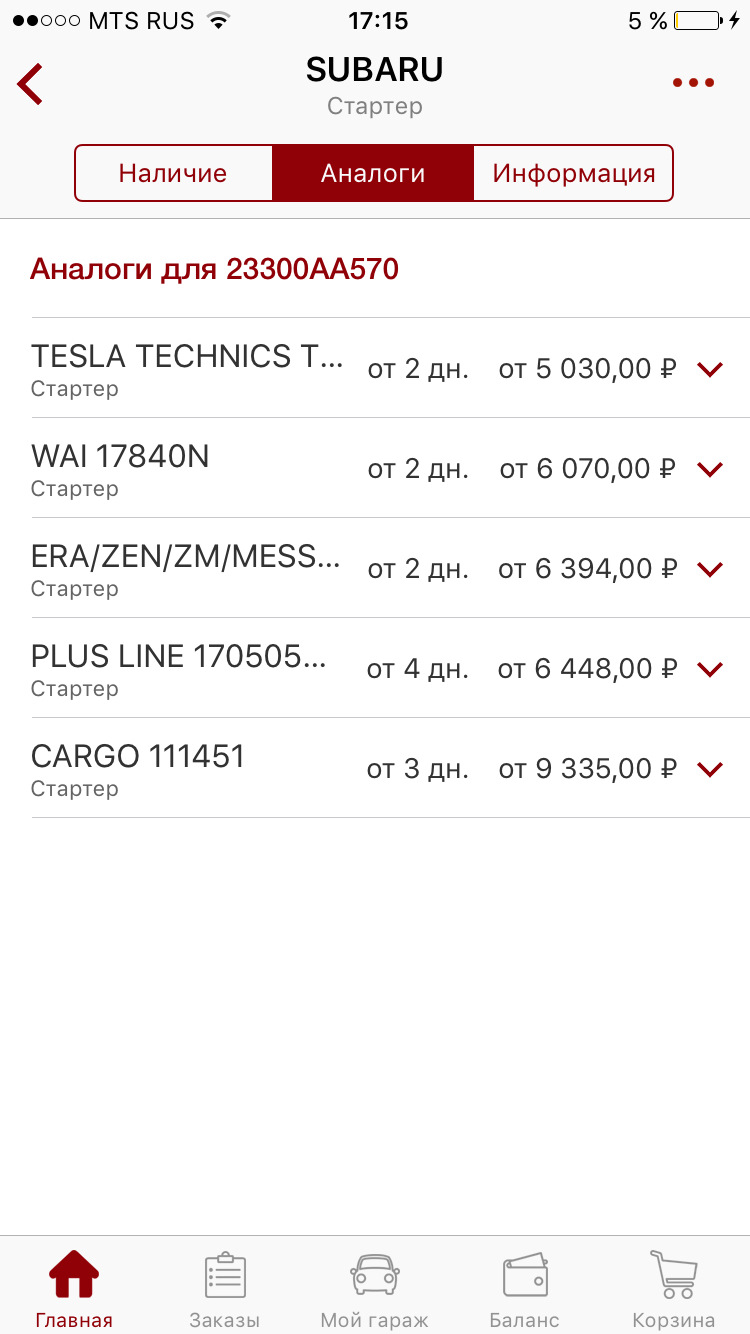Go back with the top-left arrow
The image size is (750, 1334).
tap(31, 84)
